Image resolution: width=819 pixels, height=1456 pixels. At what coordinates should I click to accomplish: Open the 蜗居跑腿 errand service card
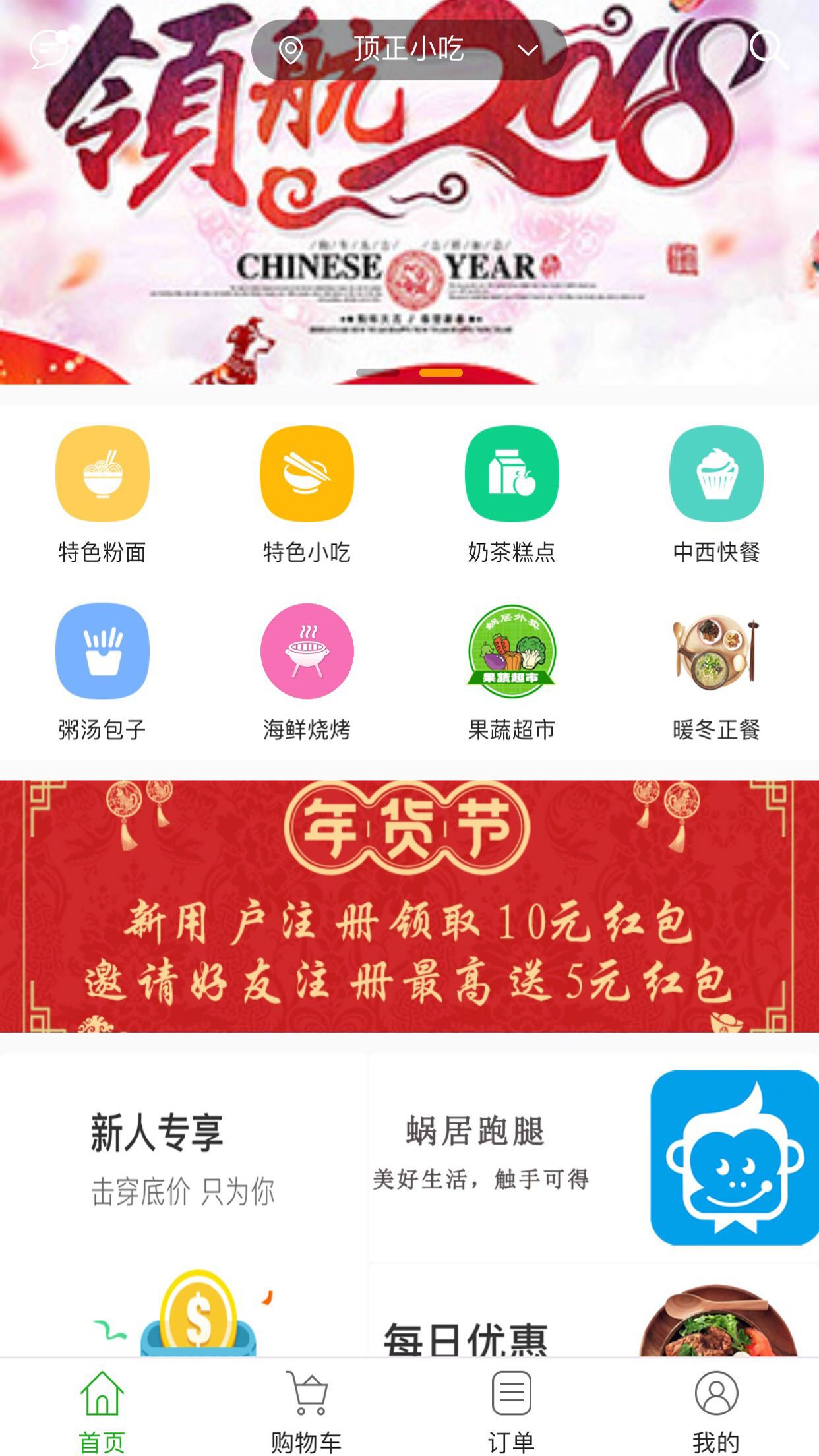[x=593, y=1157]
